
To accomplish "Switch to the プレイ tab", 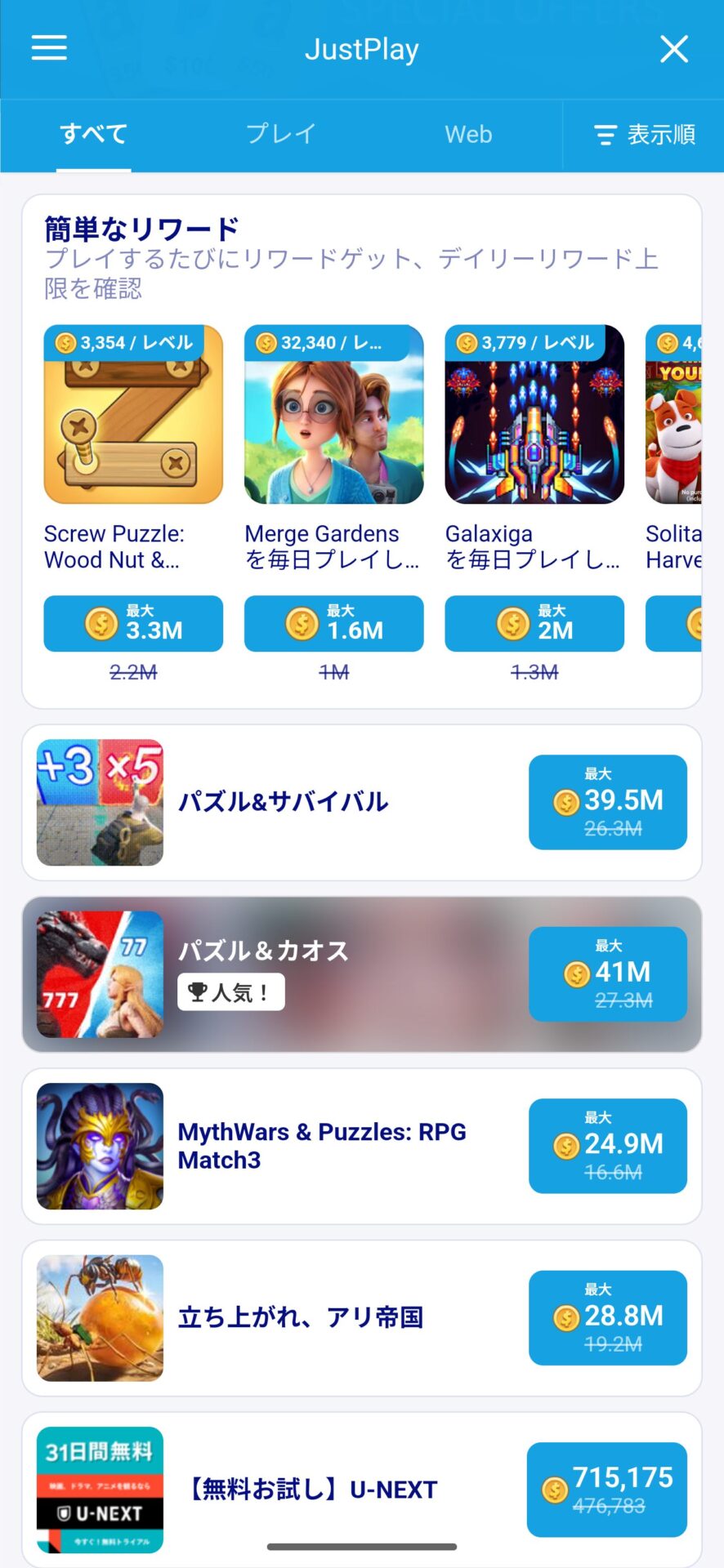I will coord(281,134).
